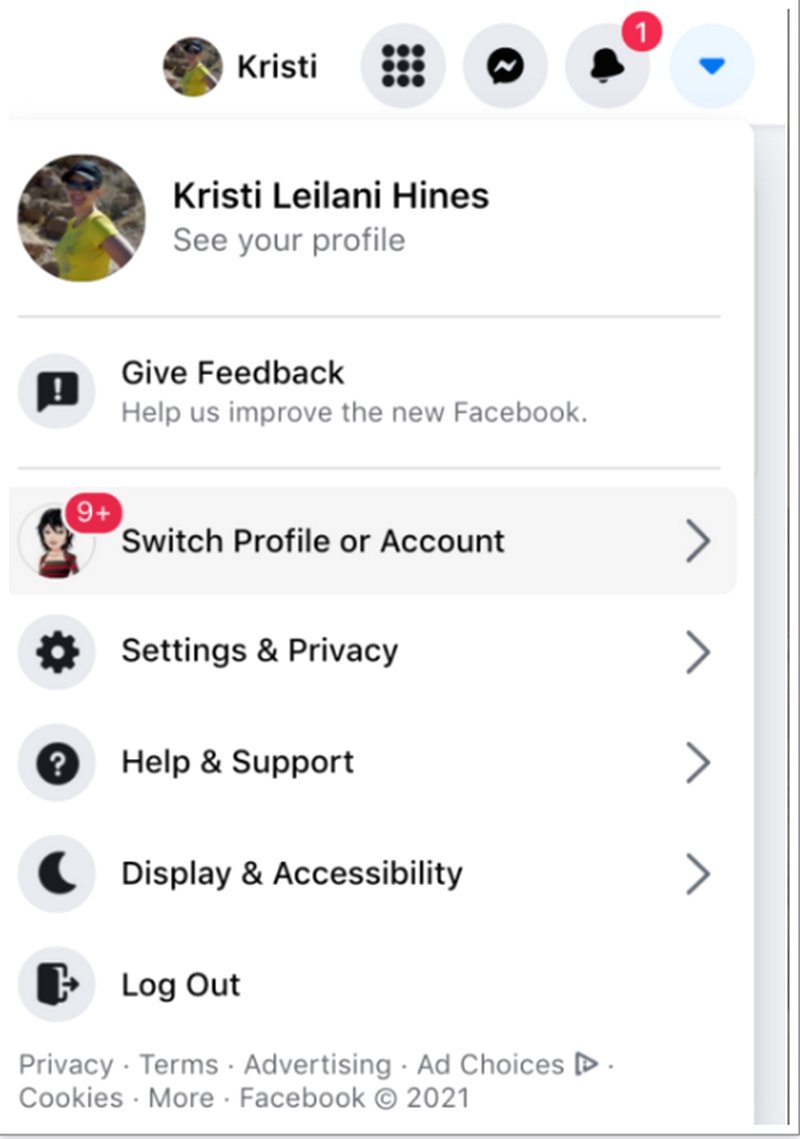800x1139 pixels.
Task: Open the apps grid menu
Action: pos(403,67)
